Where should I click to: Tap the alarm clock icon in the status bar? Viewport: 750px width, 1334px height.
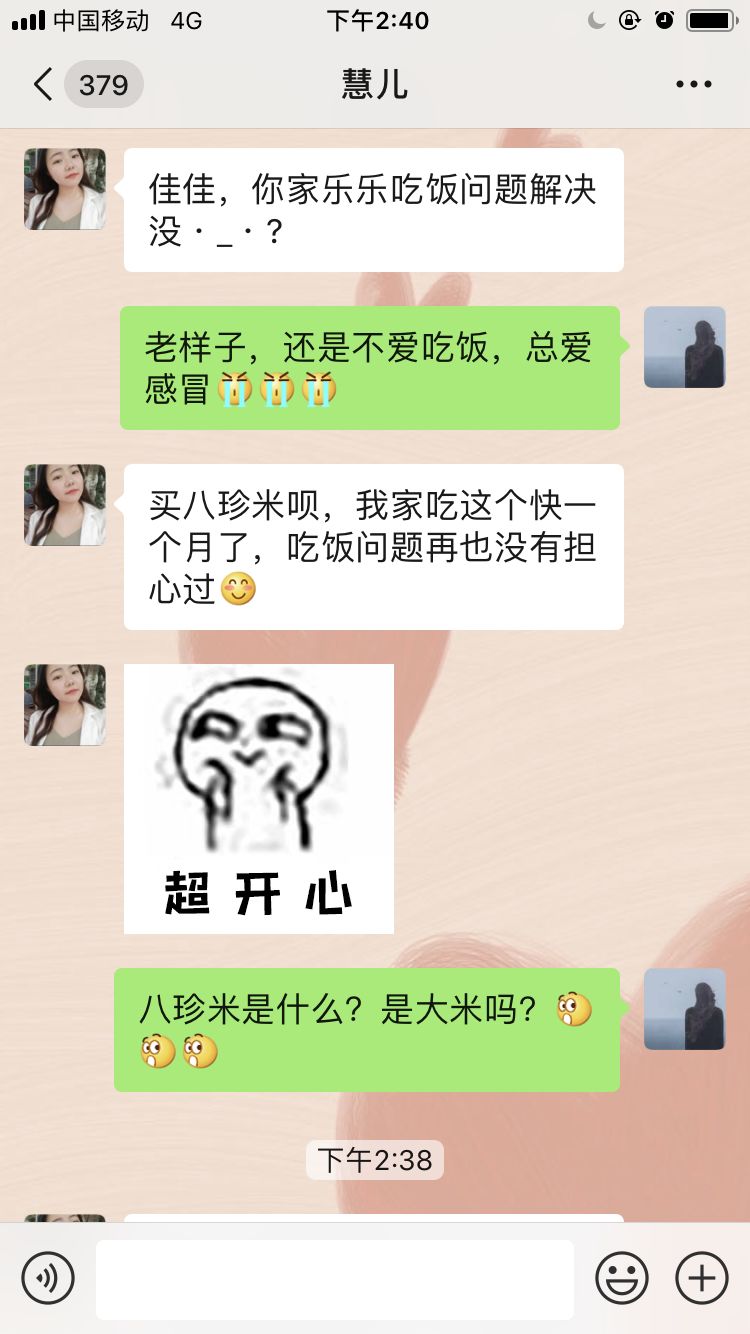665,18
